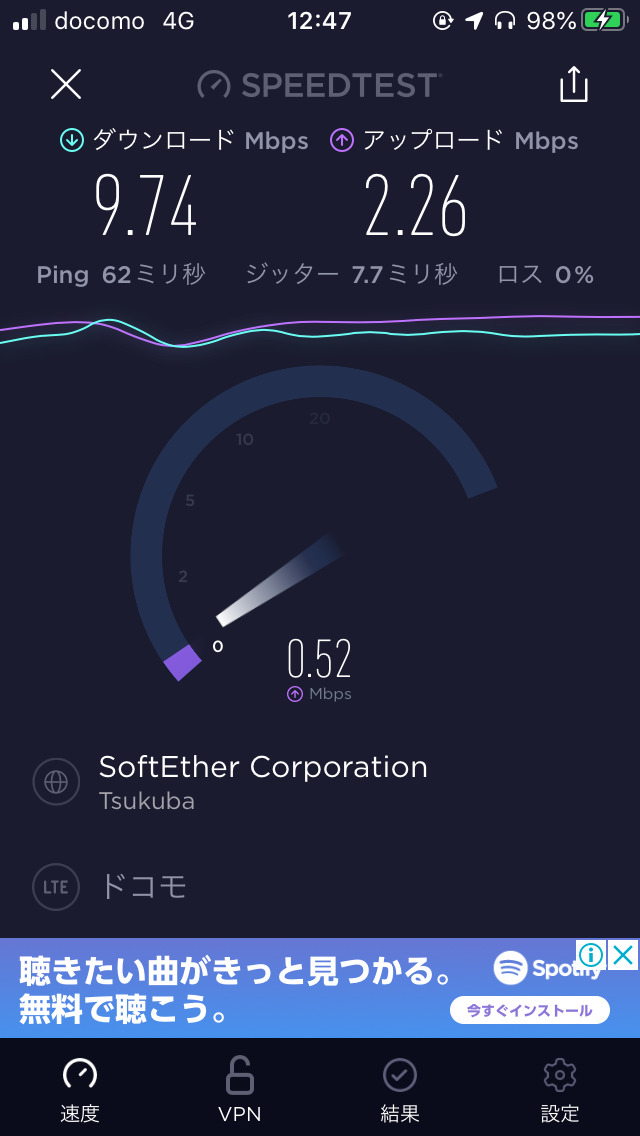Screen dimensions: 640x1136
Task: Go to the 結果 tab
Action: pos(400,1088)
